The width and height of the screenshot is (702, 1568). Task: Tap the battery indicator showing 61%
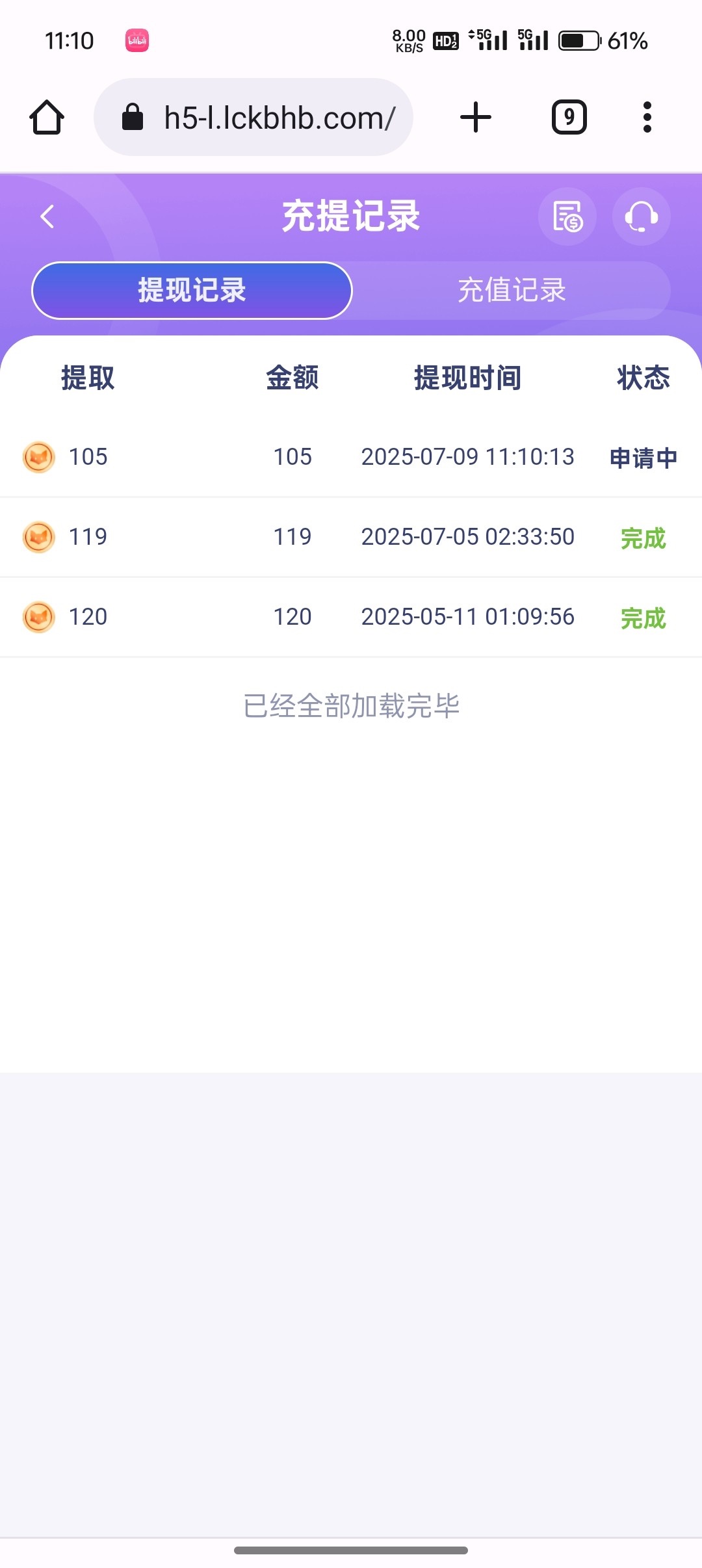(580, 40)
